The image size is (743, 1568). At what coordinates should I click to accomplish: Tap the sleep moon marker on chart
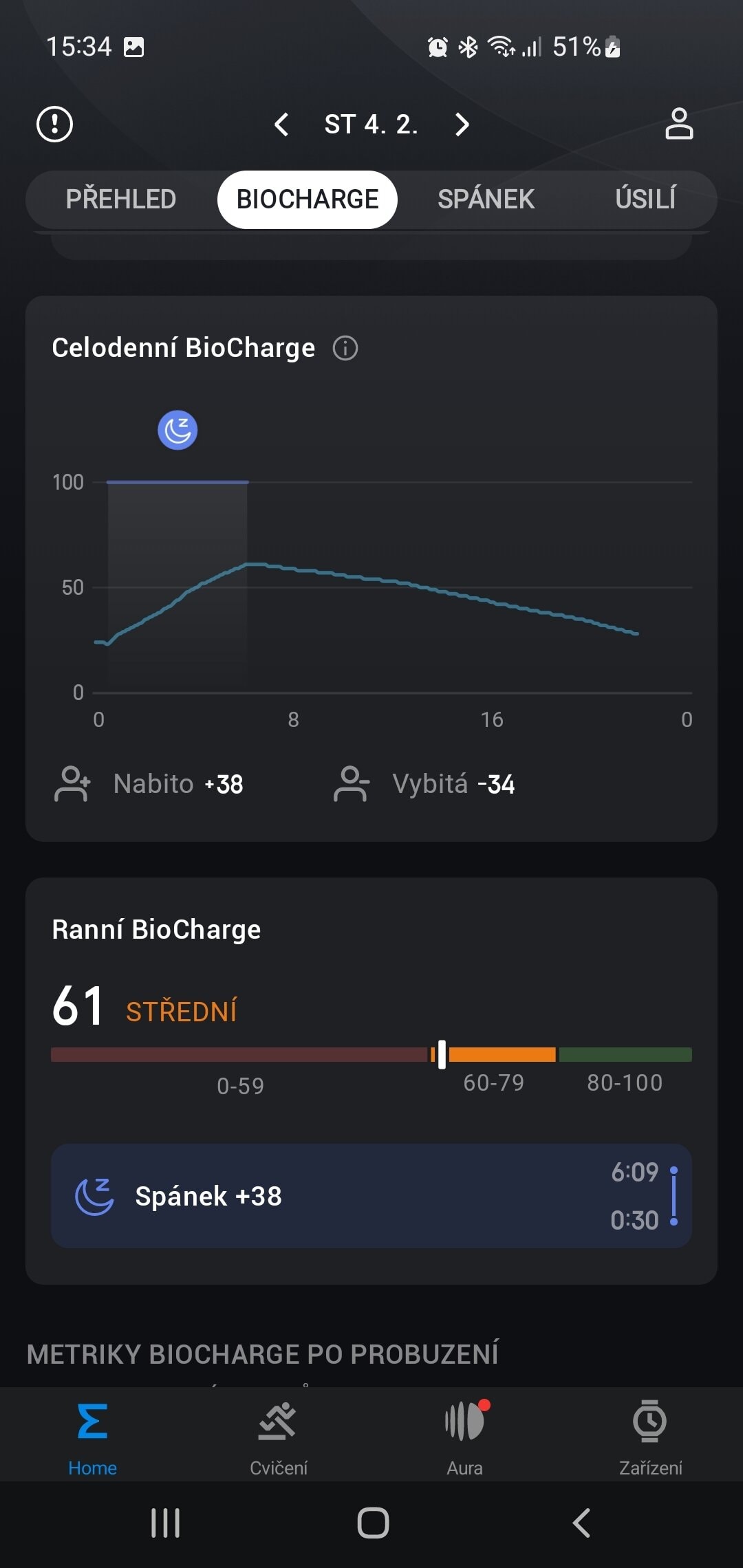click(x=177, y=431)
